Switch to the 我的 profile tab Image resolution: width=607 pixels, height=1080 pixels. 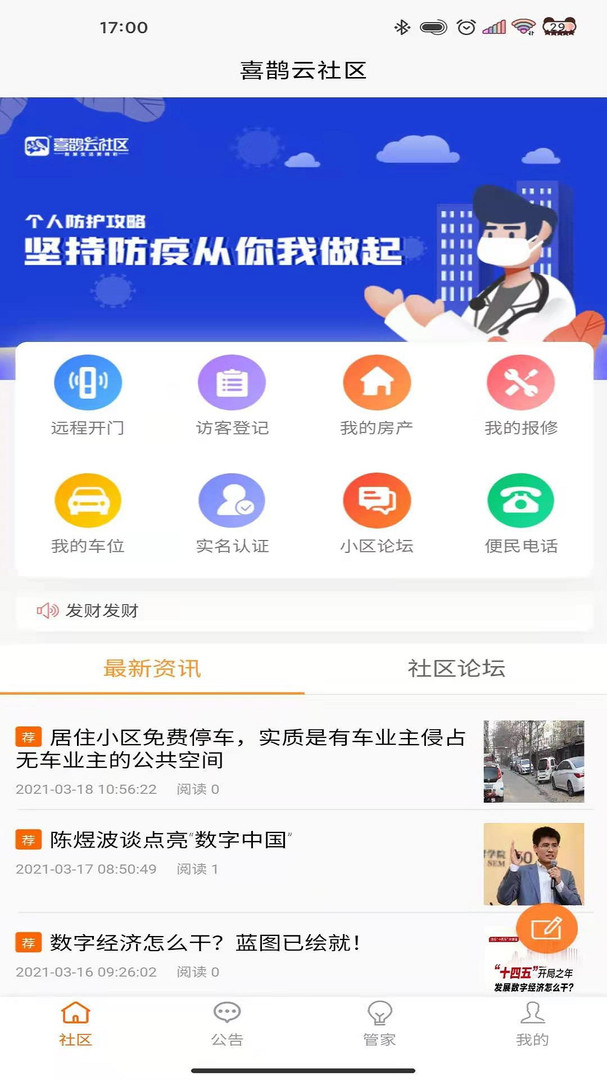pos(532,1024)
